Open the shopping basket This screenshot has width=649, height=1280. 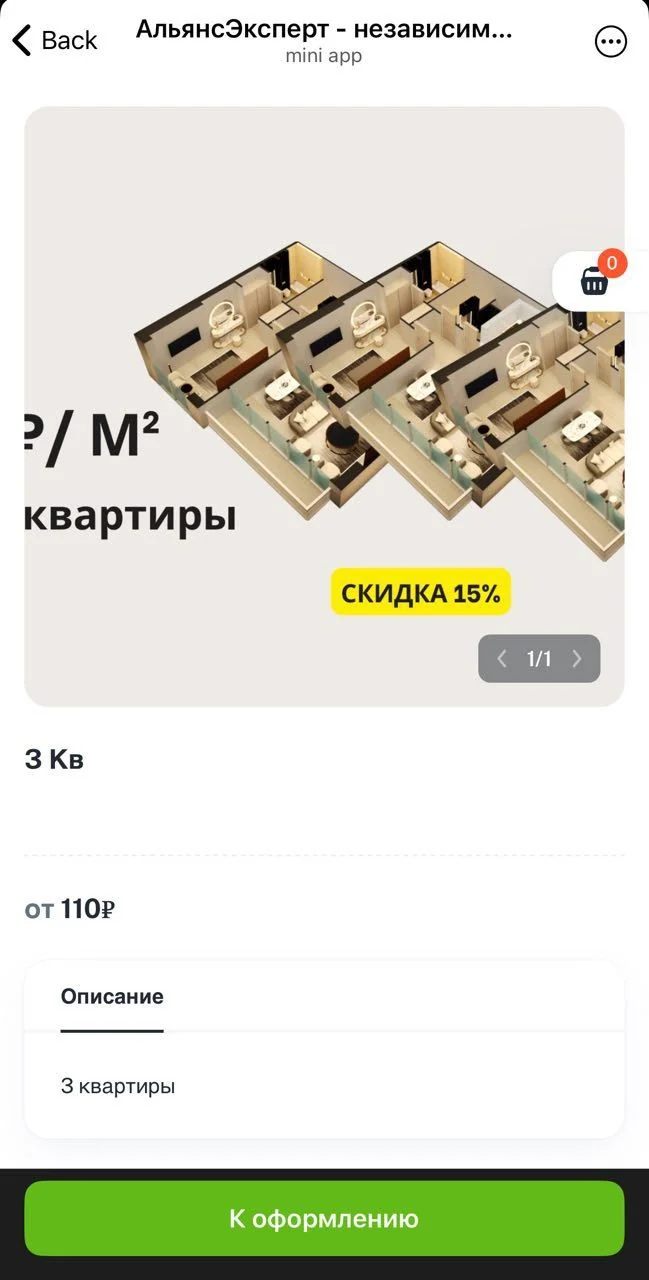click(x=598, y=280)
